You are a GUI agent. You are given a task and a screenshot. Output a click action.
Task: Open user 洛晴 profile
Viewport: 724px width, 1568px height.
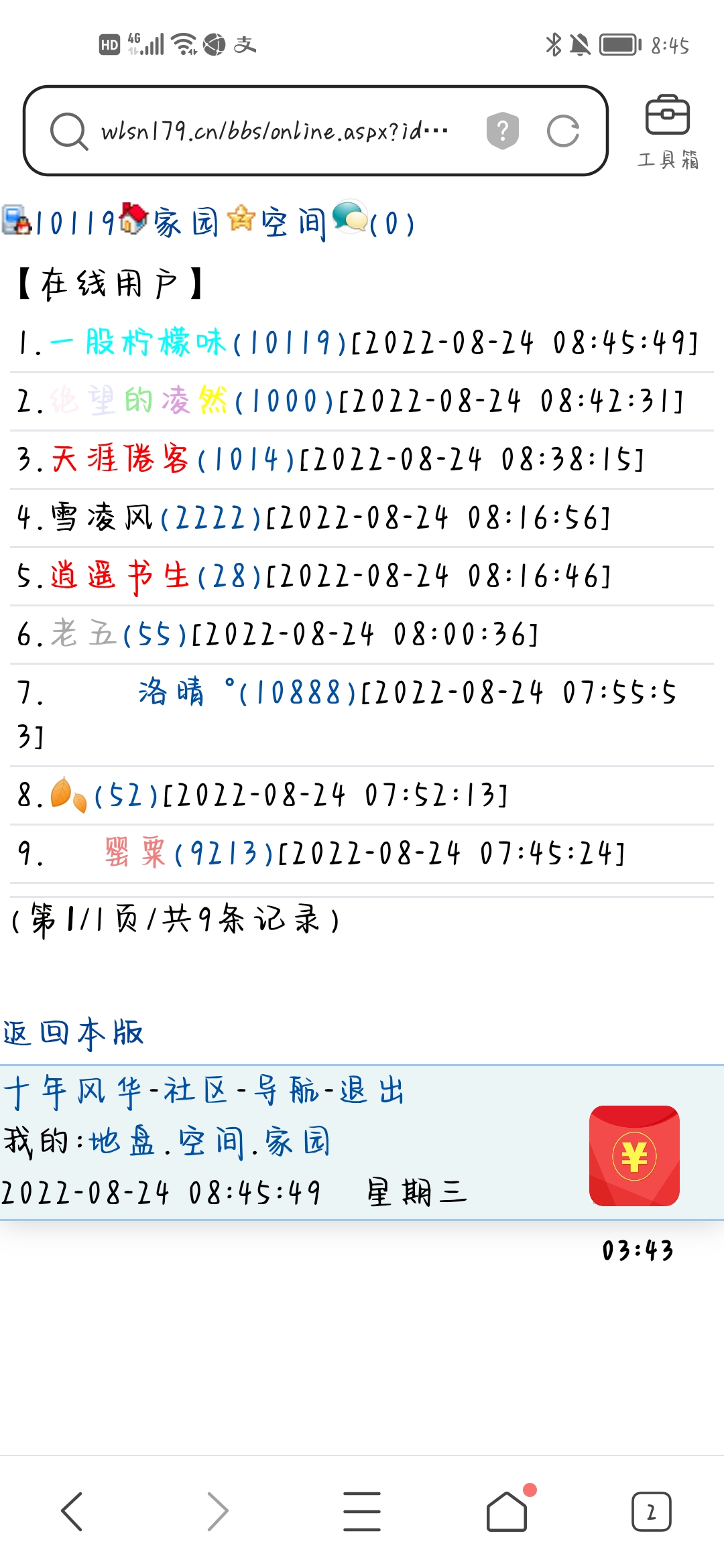[x=171, y=692]
